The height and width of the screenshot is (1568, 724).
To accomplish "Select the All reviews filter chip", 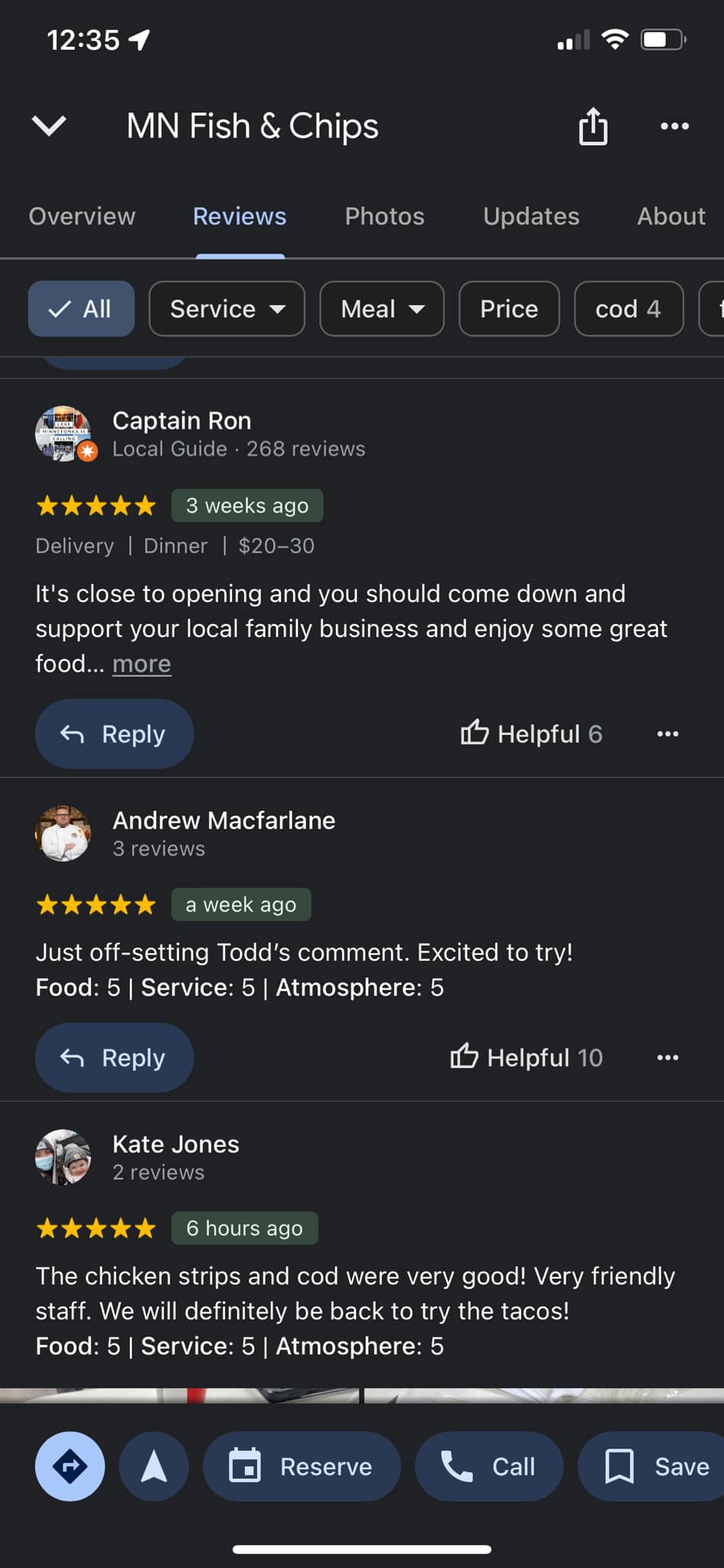I will point(81,309).
